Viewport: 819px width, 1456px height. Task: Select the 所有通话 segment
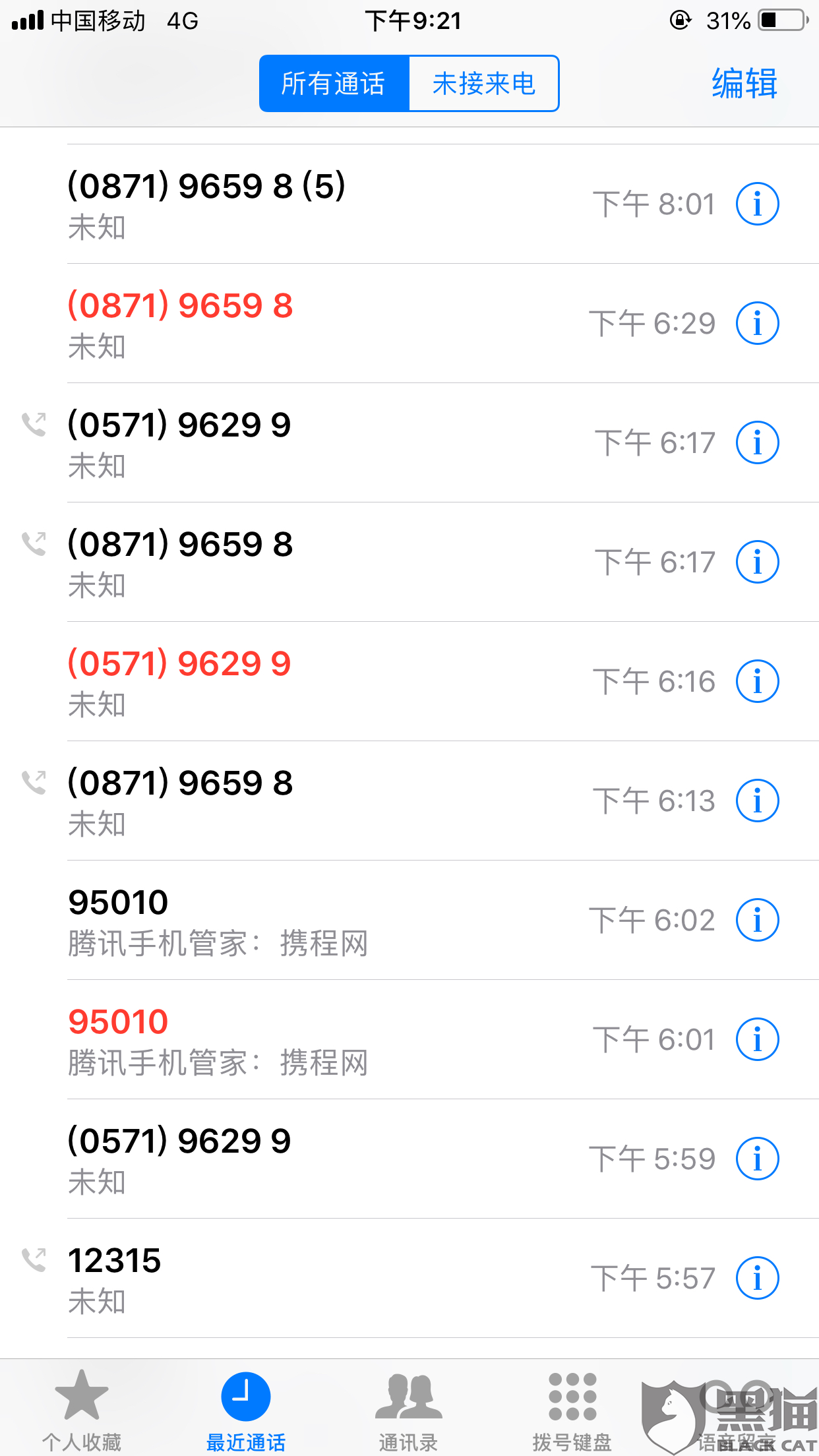click(334, 84)
